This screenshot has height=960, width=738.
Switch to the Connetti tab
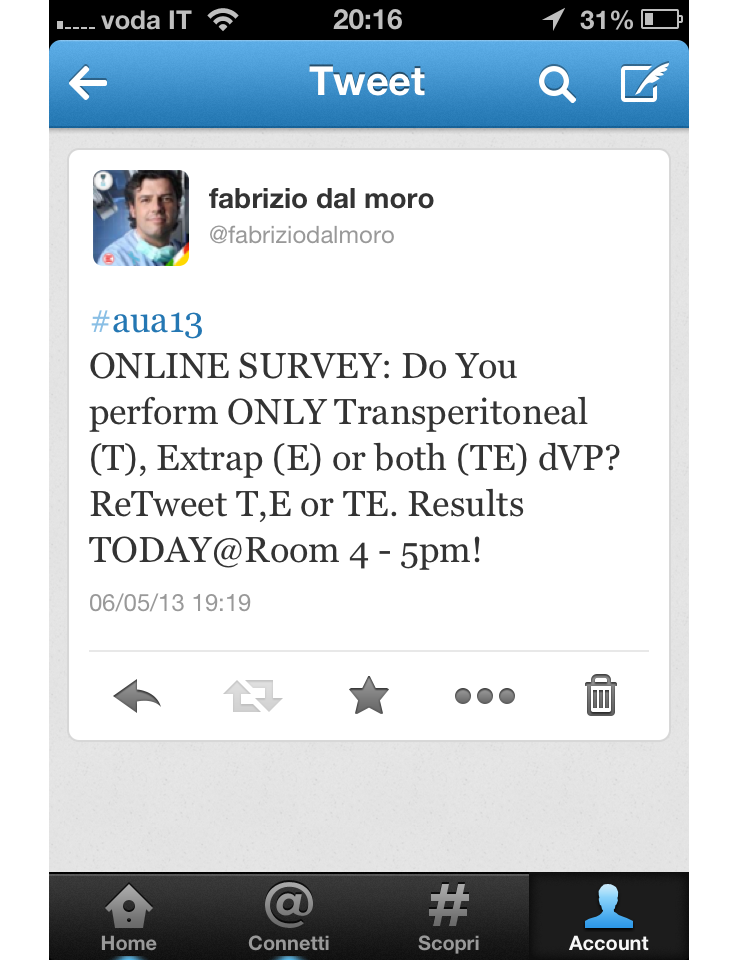[288, 916]
